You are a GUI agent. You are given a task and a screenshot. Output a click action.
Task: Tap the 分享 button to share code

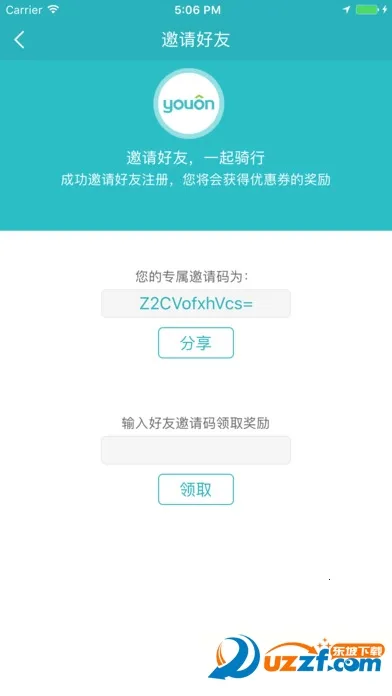[x=196, y=343]
